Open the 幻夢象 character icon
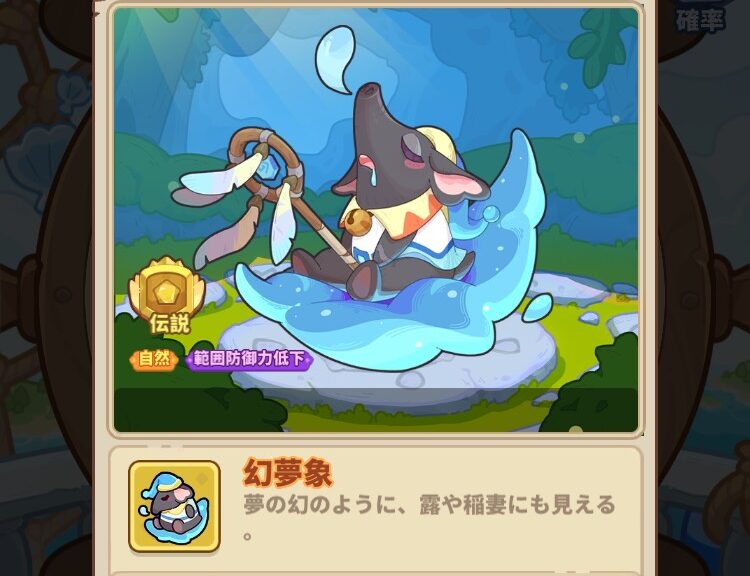750x576 pixels. point(174,506)
